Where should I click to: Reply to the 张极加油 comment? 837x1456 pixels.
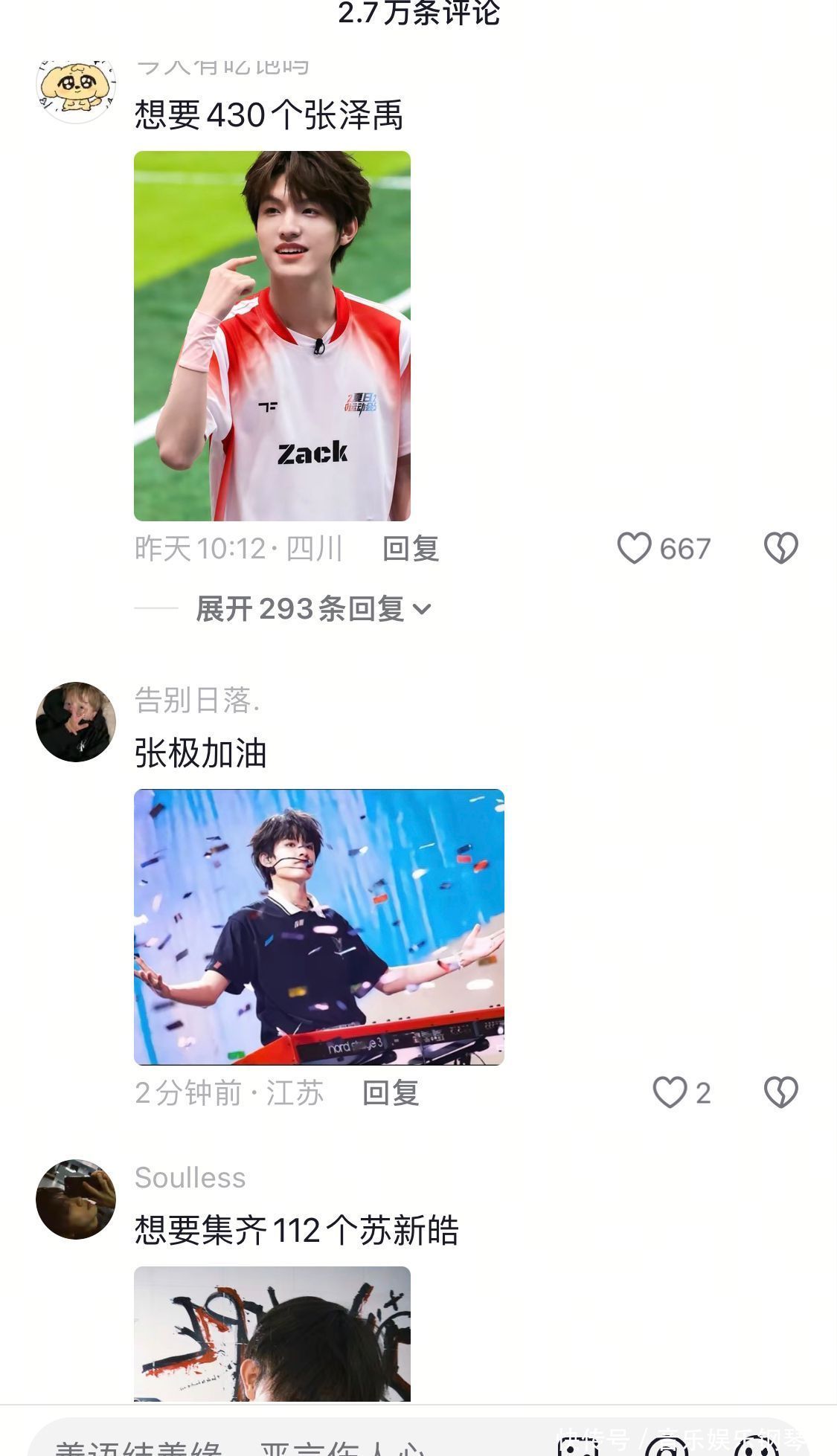390,1093
